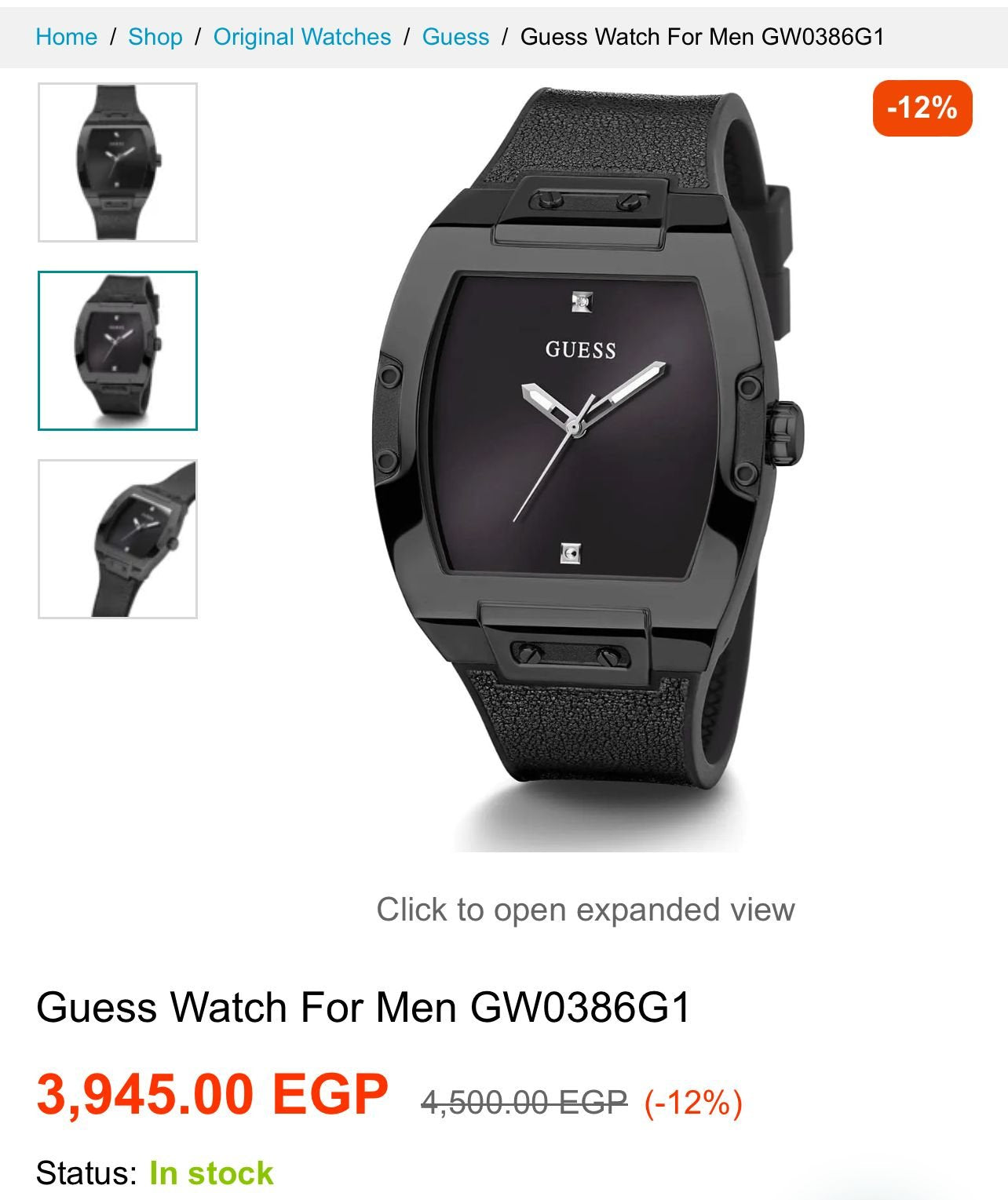Open the Shop breadcrumb link
The height and width of the screenshot is (1200, 1008).
point(155,37)
